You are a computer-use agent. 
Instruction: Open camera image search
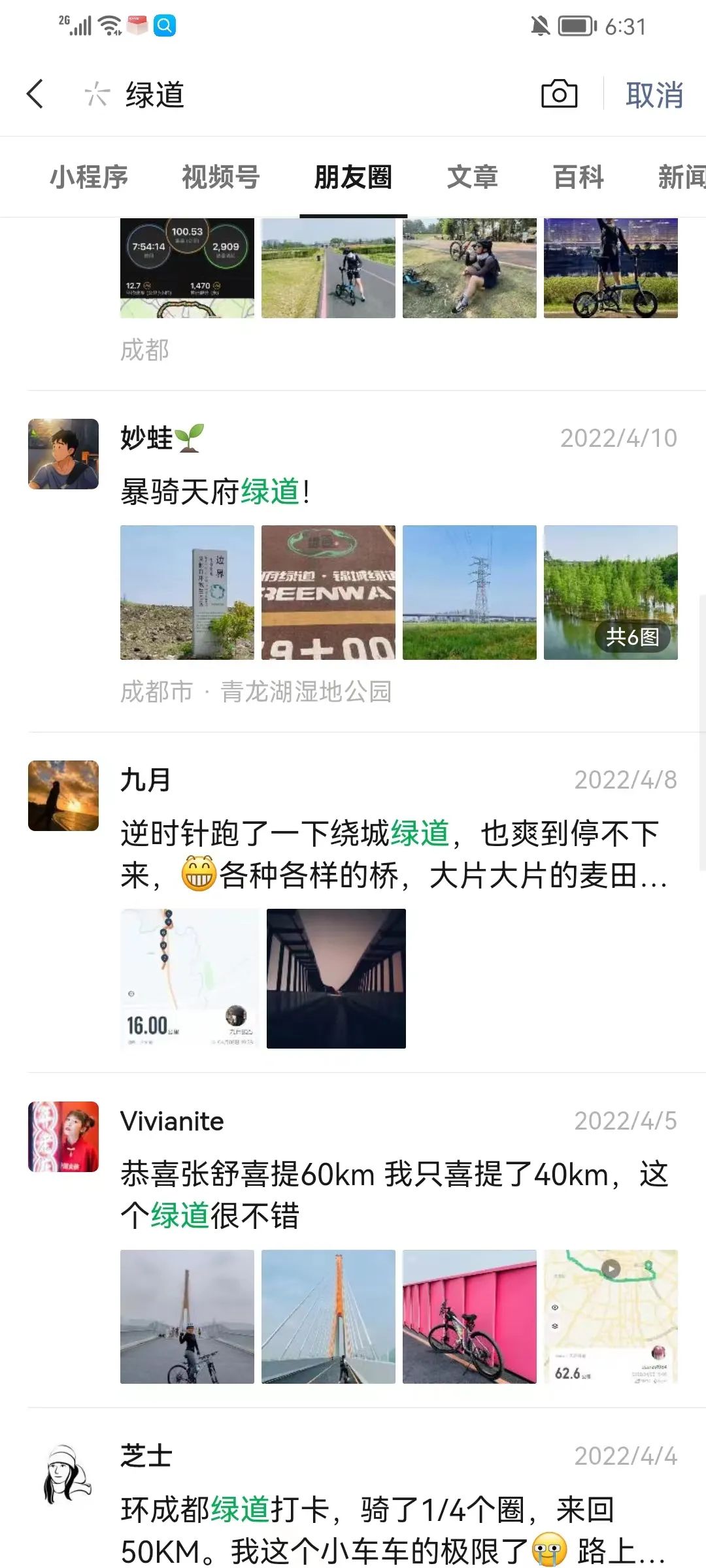click(559, 95)
